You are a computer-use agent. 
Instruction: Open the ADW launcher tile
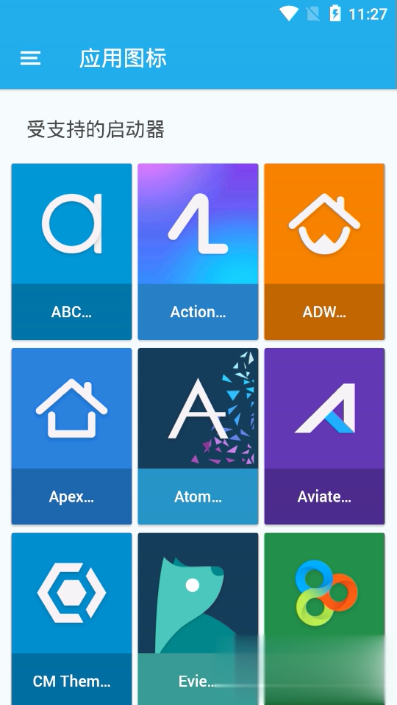(x=324, y=252)
